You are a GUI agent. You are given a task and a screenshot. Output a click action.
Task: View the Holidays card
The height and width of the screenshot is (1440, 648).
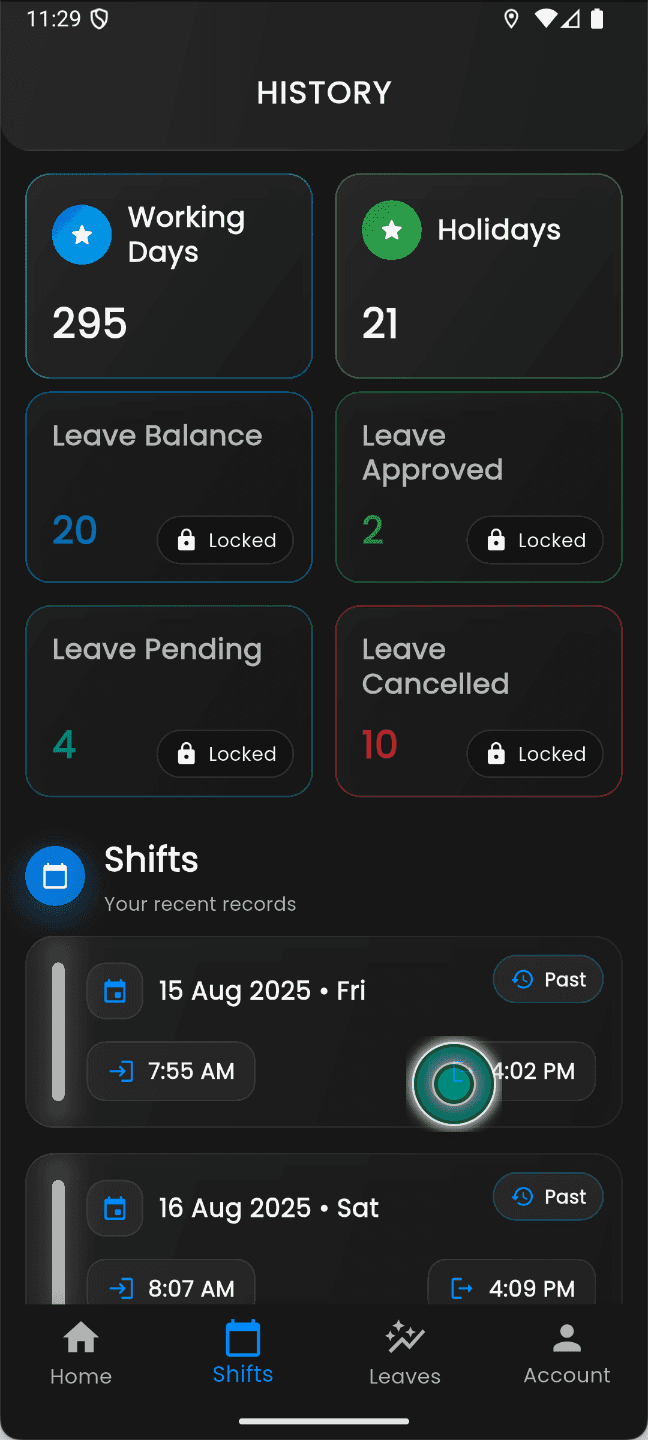(479, 276)
